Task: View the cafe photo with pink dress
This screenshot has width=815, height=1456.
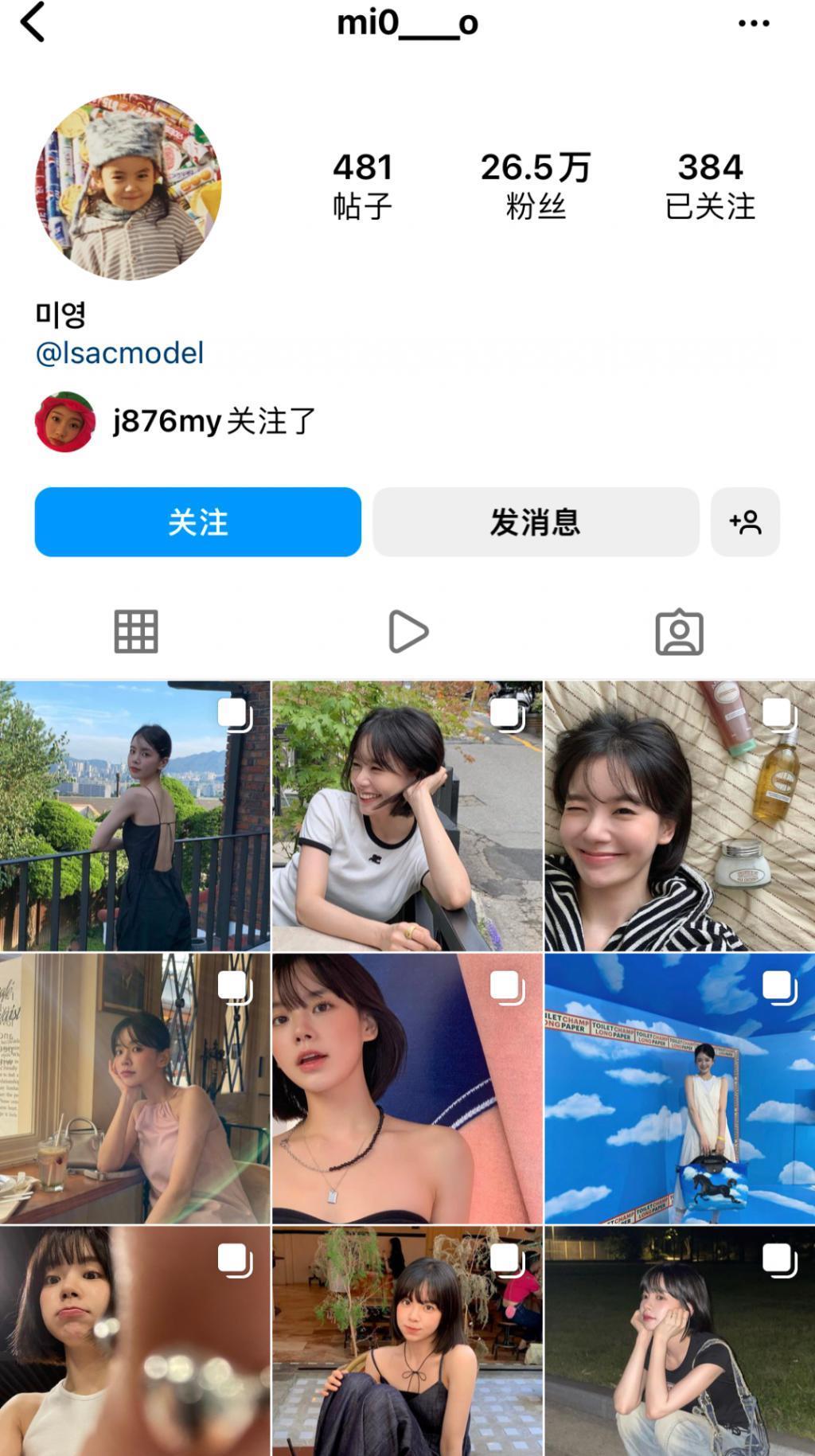Action: (x=135, y=1087)
